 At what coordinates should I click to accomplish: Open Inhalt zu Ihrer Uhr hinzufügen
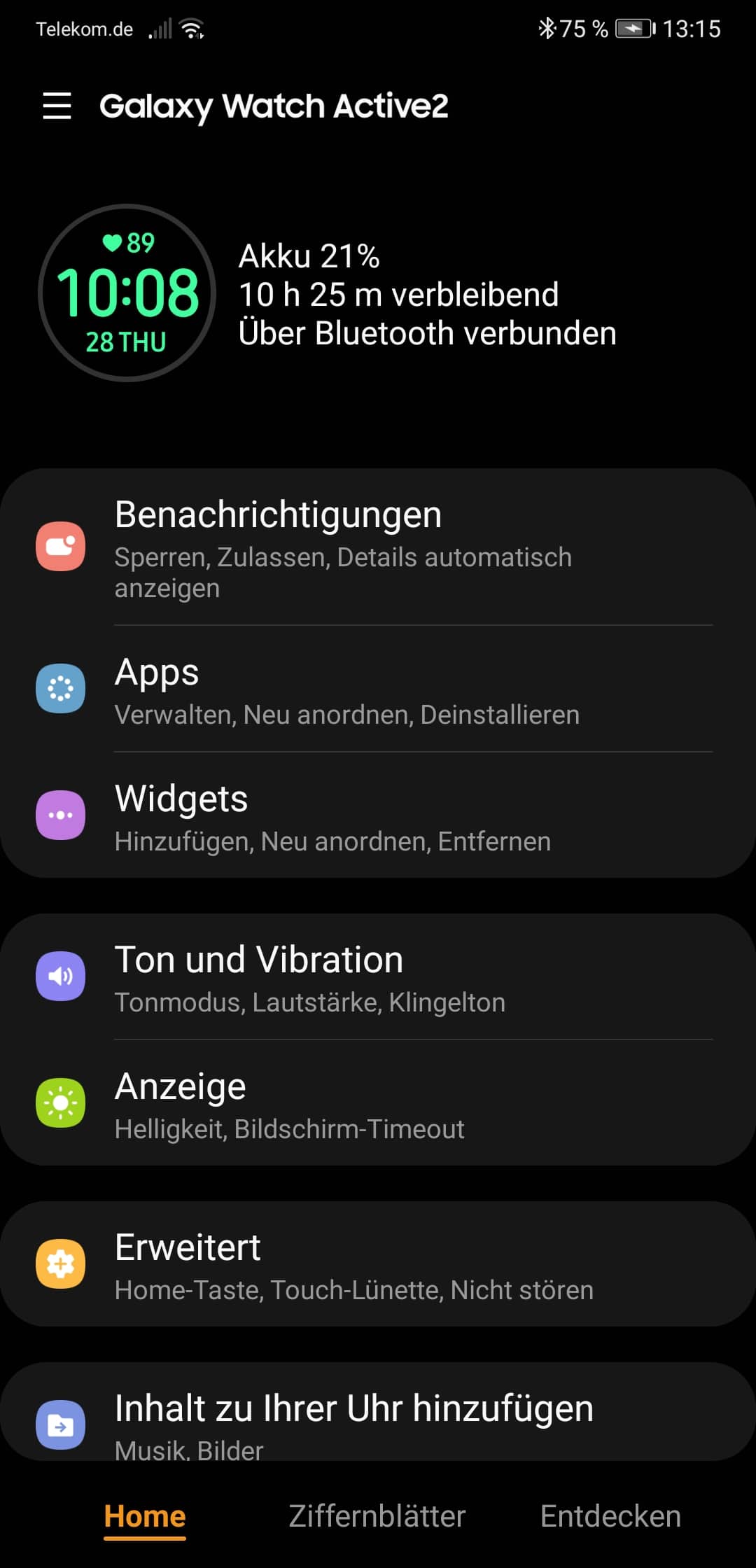pos(378,1421)
